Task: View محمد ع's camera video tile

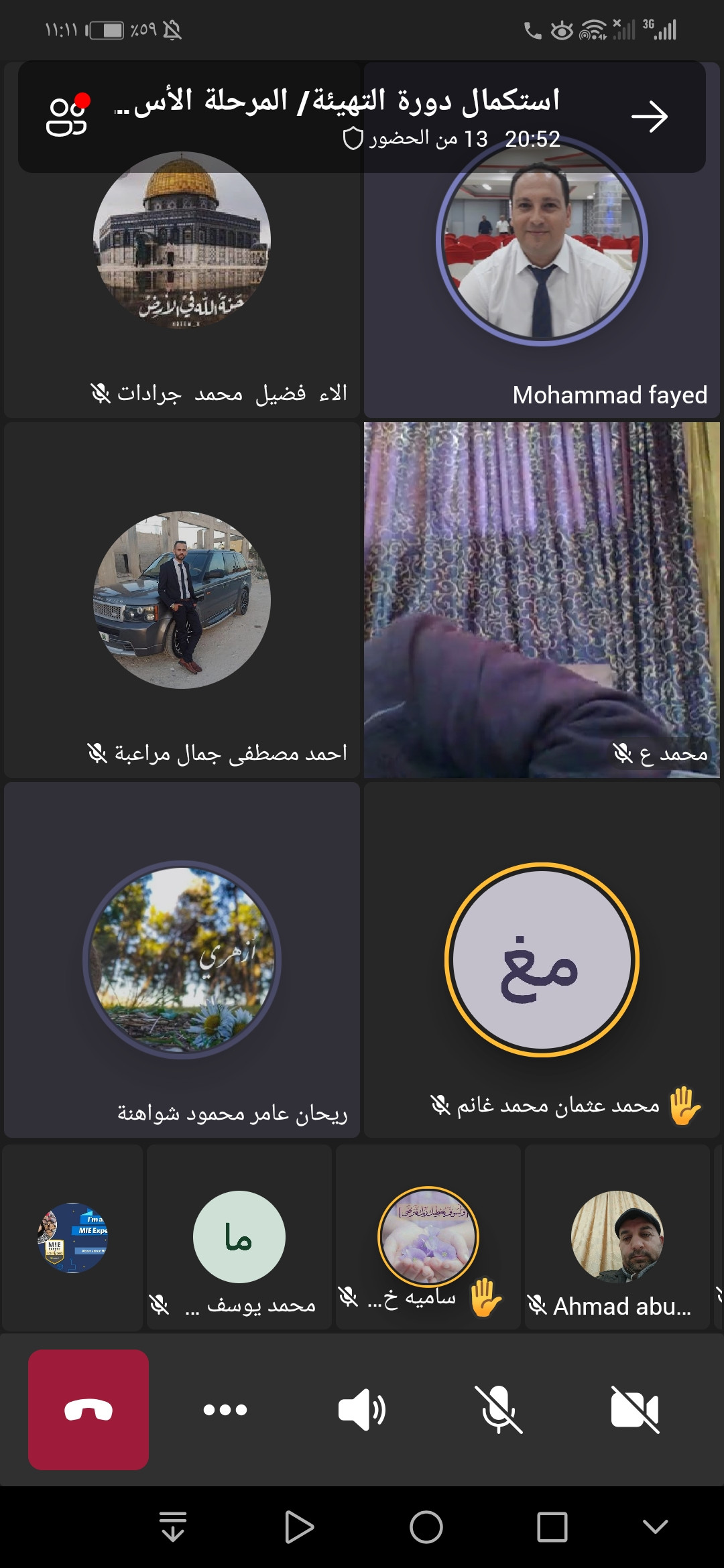Action: [542, 600]
